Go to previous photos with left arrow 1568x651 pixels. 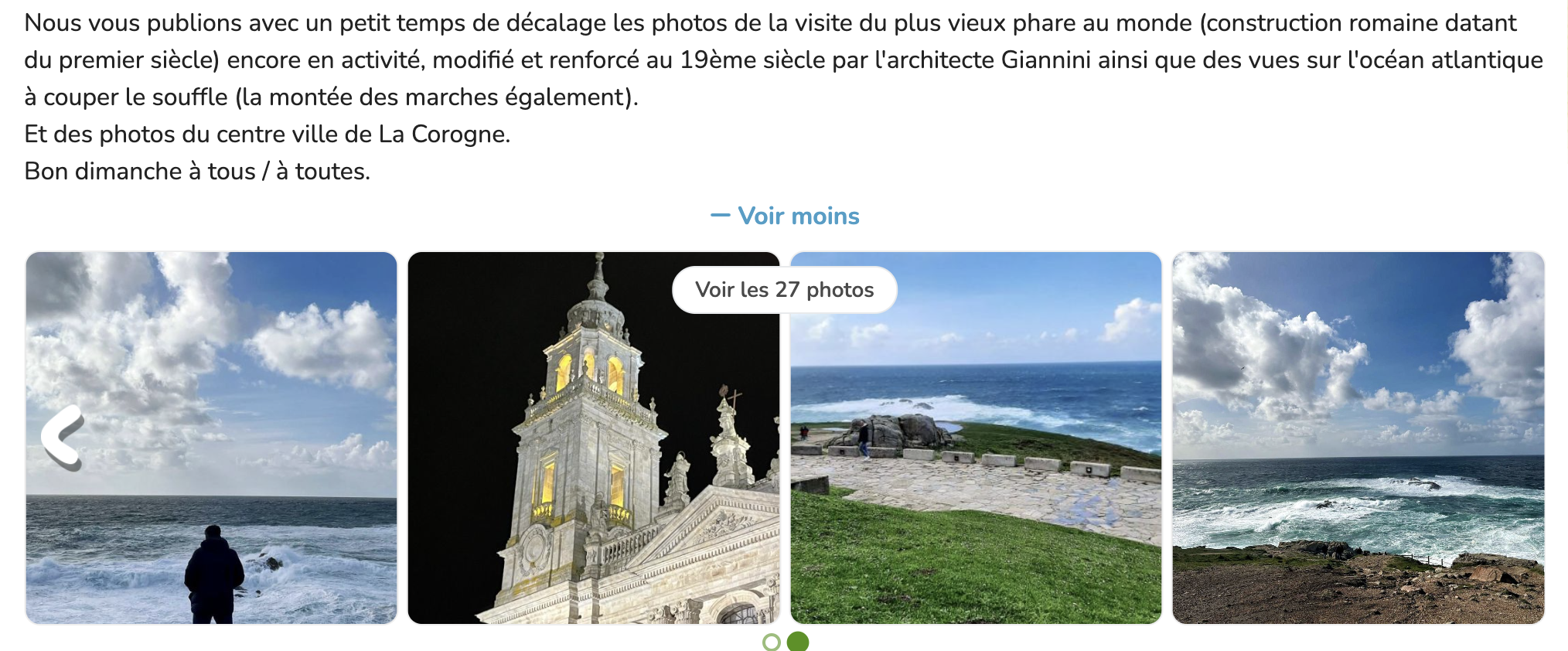pos(63,438)
